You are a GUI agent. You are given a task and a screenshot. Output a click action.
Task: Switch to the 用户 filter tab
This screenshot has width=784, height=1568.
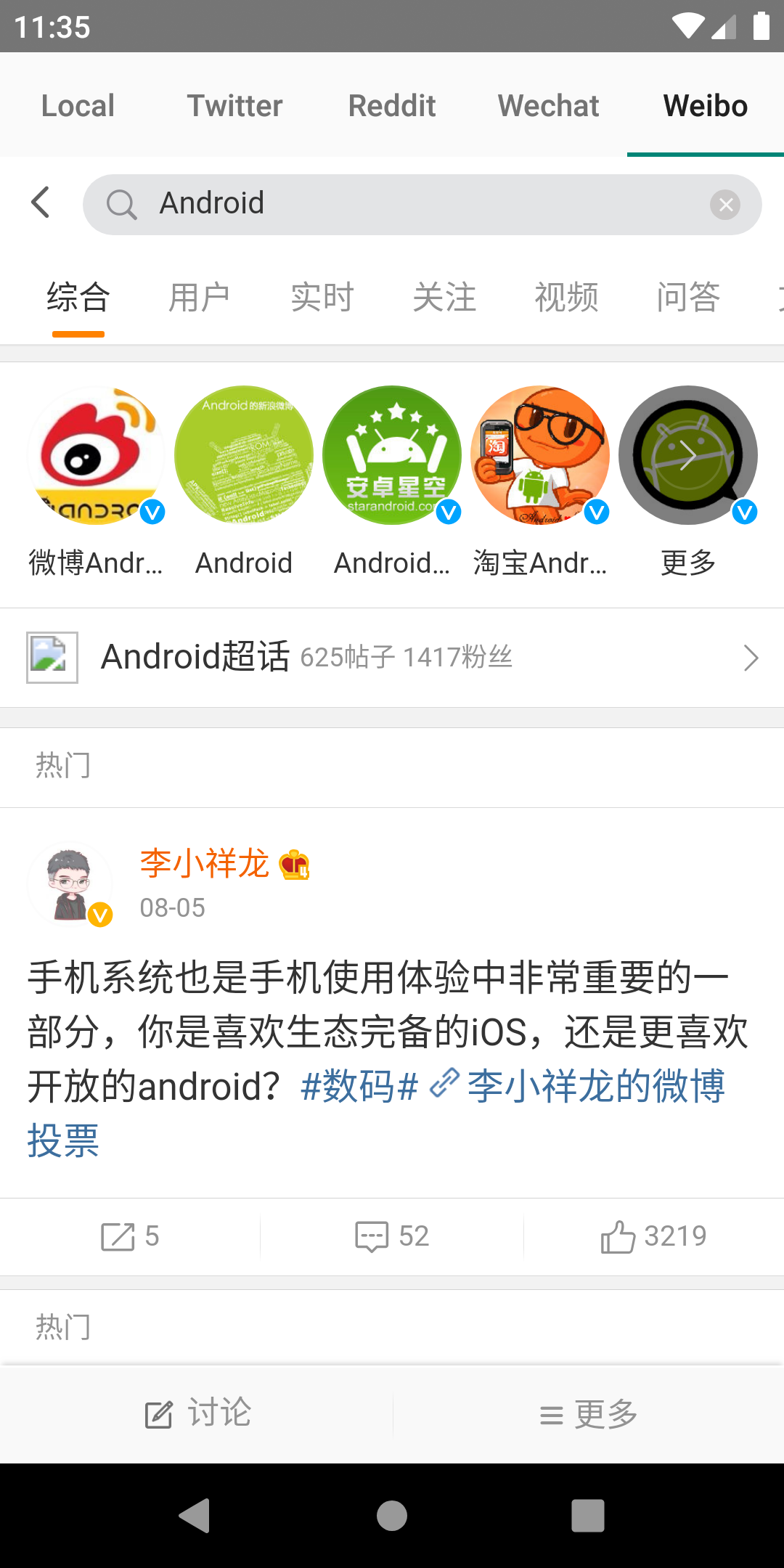[200, 298]
